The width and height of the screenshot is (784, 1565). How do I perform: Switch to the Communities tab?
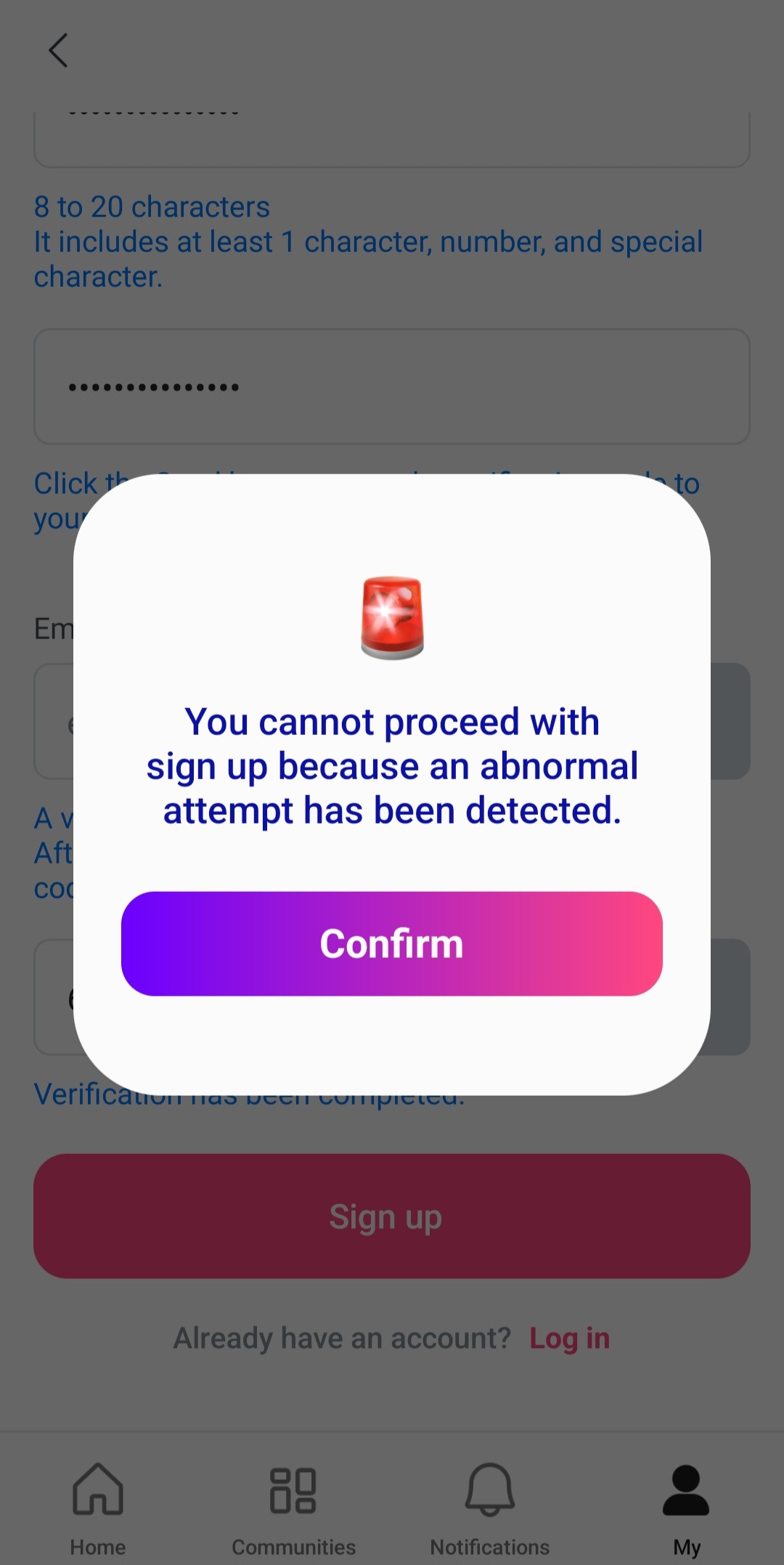coord(293,1507)
